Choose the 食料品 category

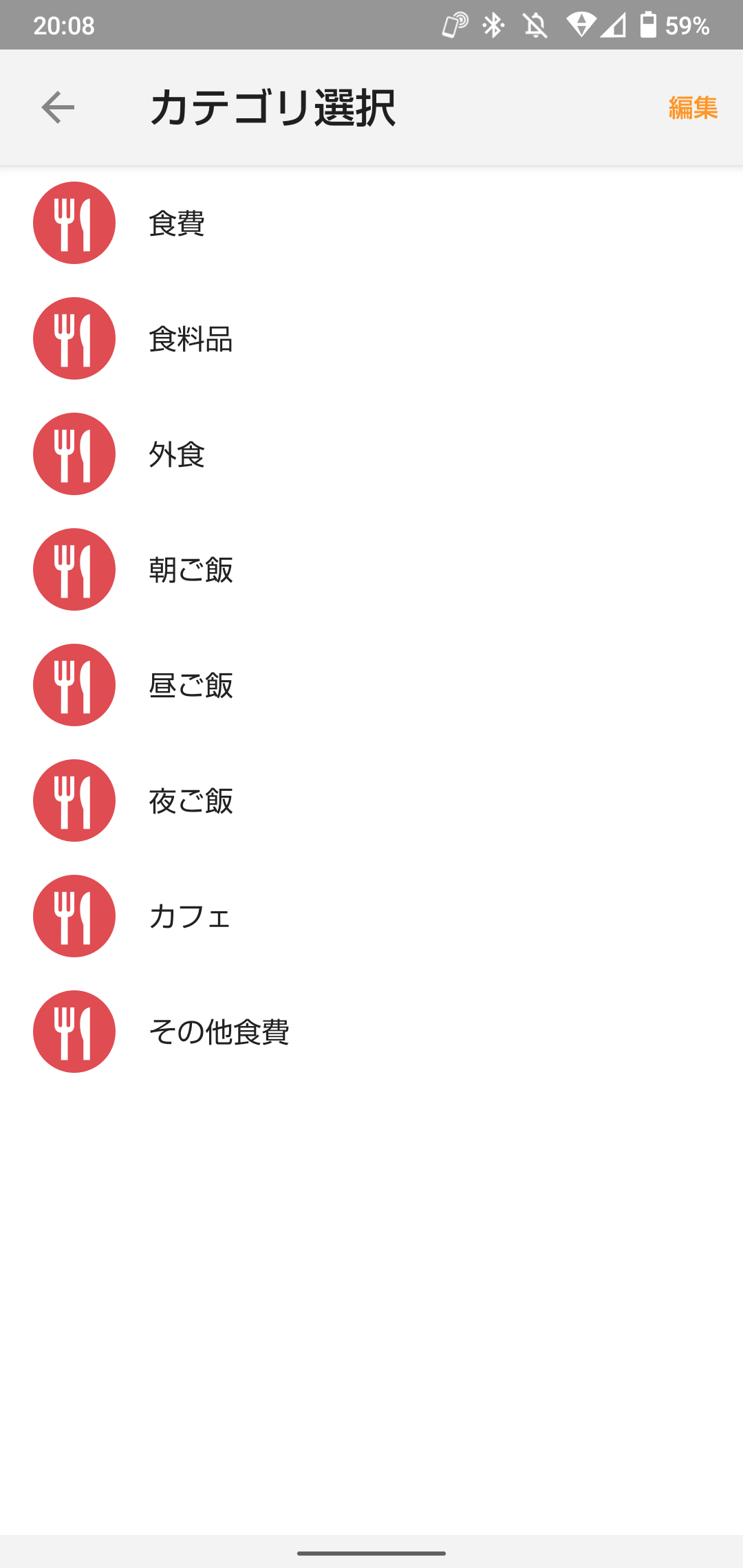371,338
